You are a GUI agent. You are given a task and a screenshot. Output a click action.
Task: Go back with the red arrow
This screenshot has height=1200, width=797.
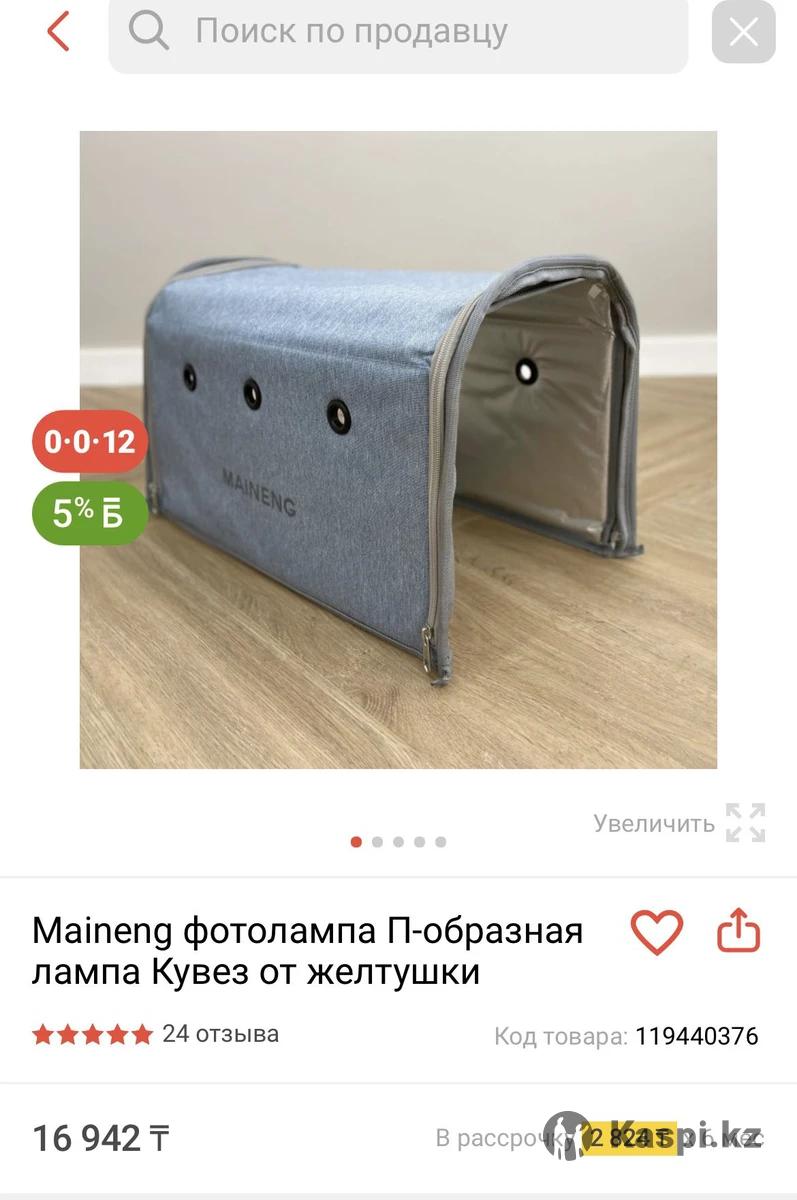pyautogui.click(x=58, y=31)
